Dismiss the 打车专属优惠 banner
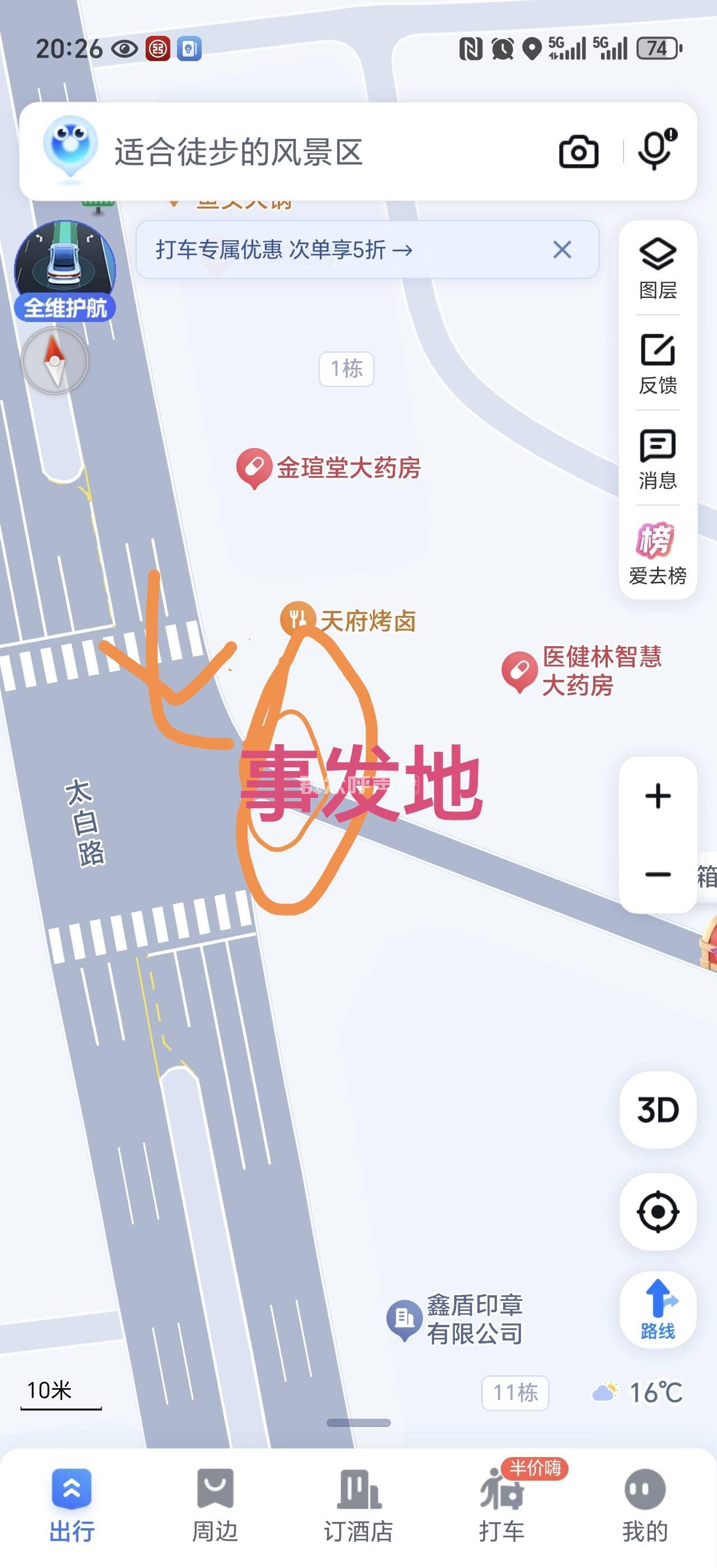The height and width of the screenshot is (1568, 717). coord(562,250)
